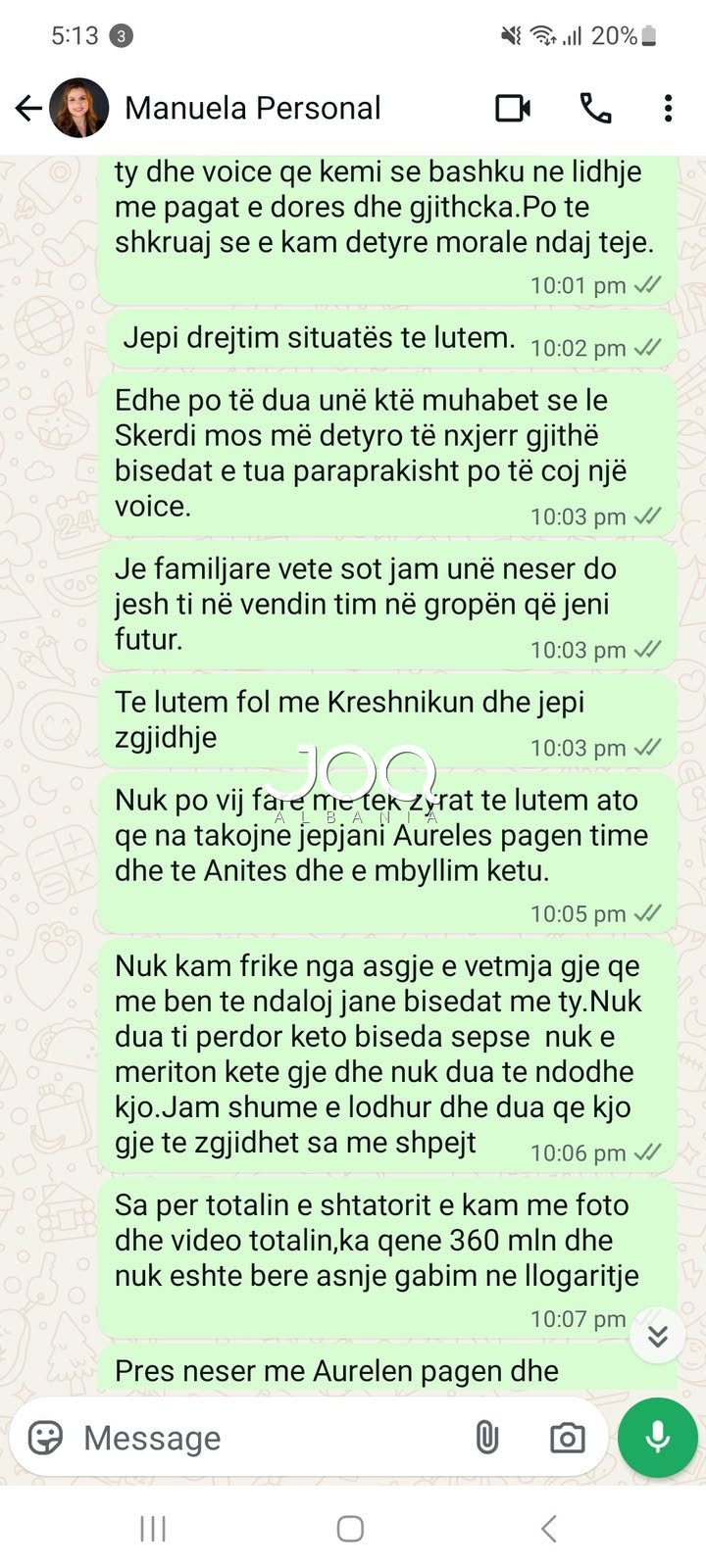This screenshot has width=706, height=1568.
Task: Start a video call with Manuela
Action: coord(513,108)
